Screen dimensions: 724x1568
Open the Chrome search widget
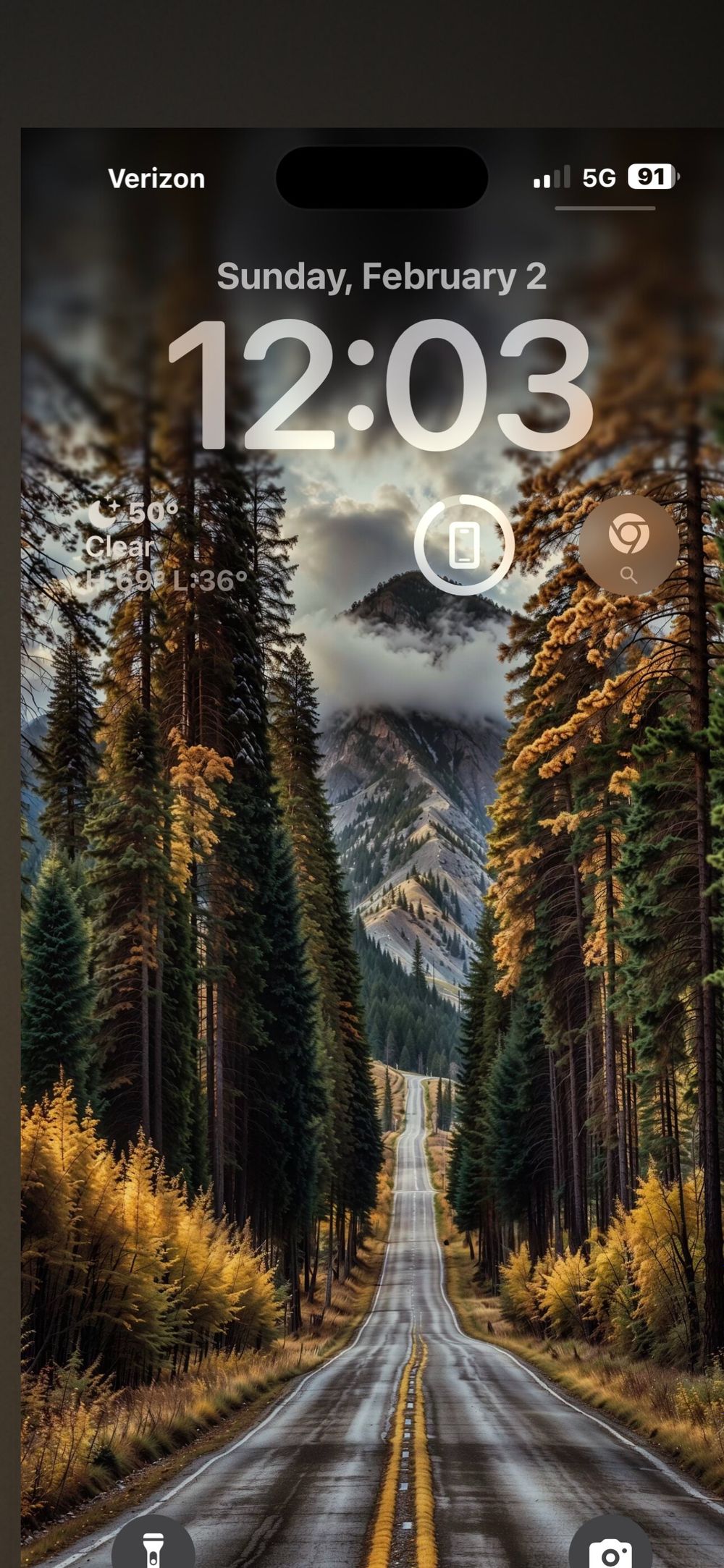(628, 545)
